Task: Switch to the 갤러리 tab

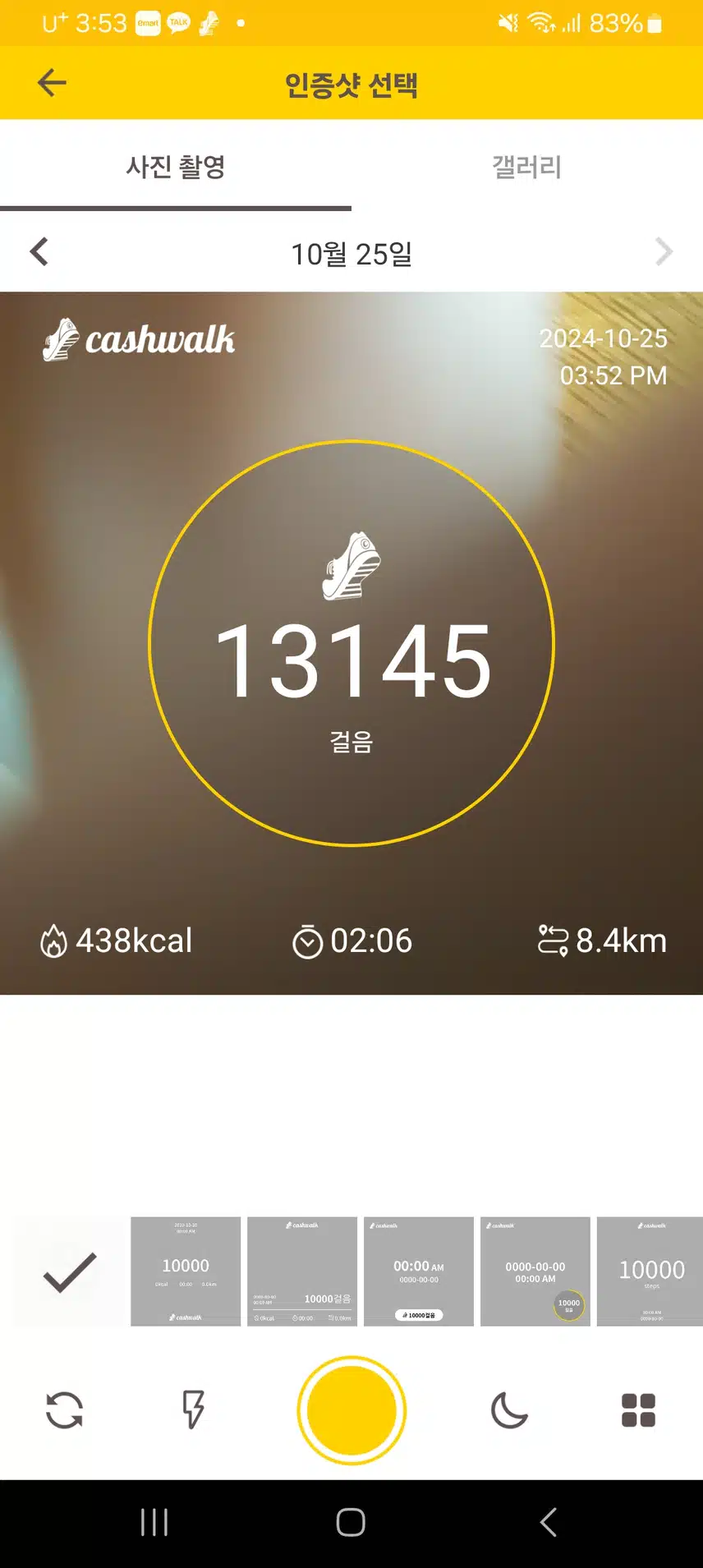Action: point(526,167)
